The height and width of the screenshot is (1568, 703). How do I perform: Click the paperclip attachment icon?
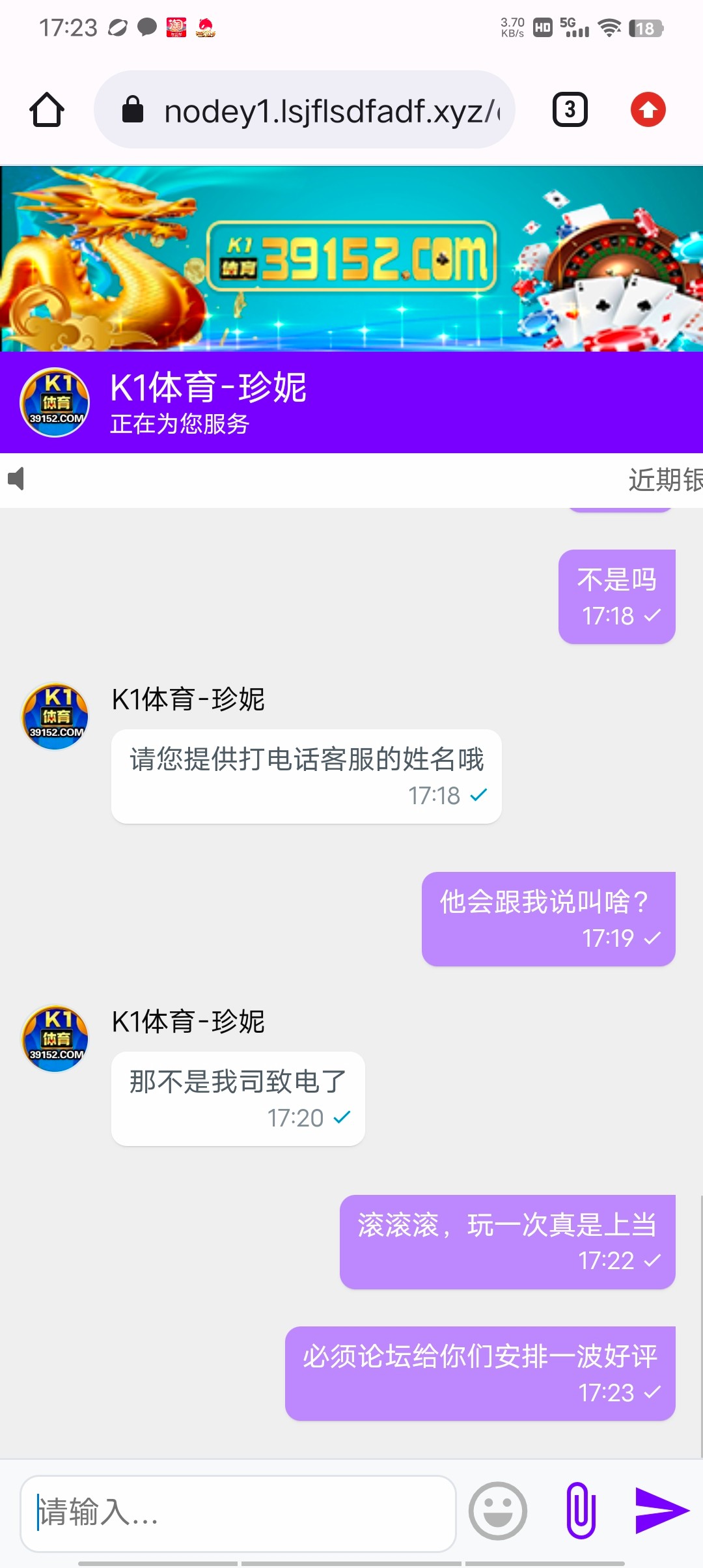pos(579,1511)
